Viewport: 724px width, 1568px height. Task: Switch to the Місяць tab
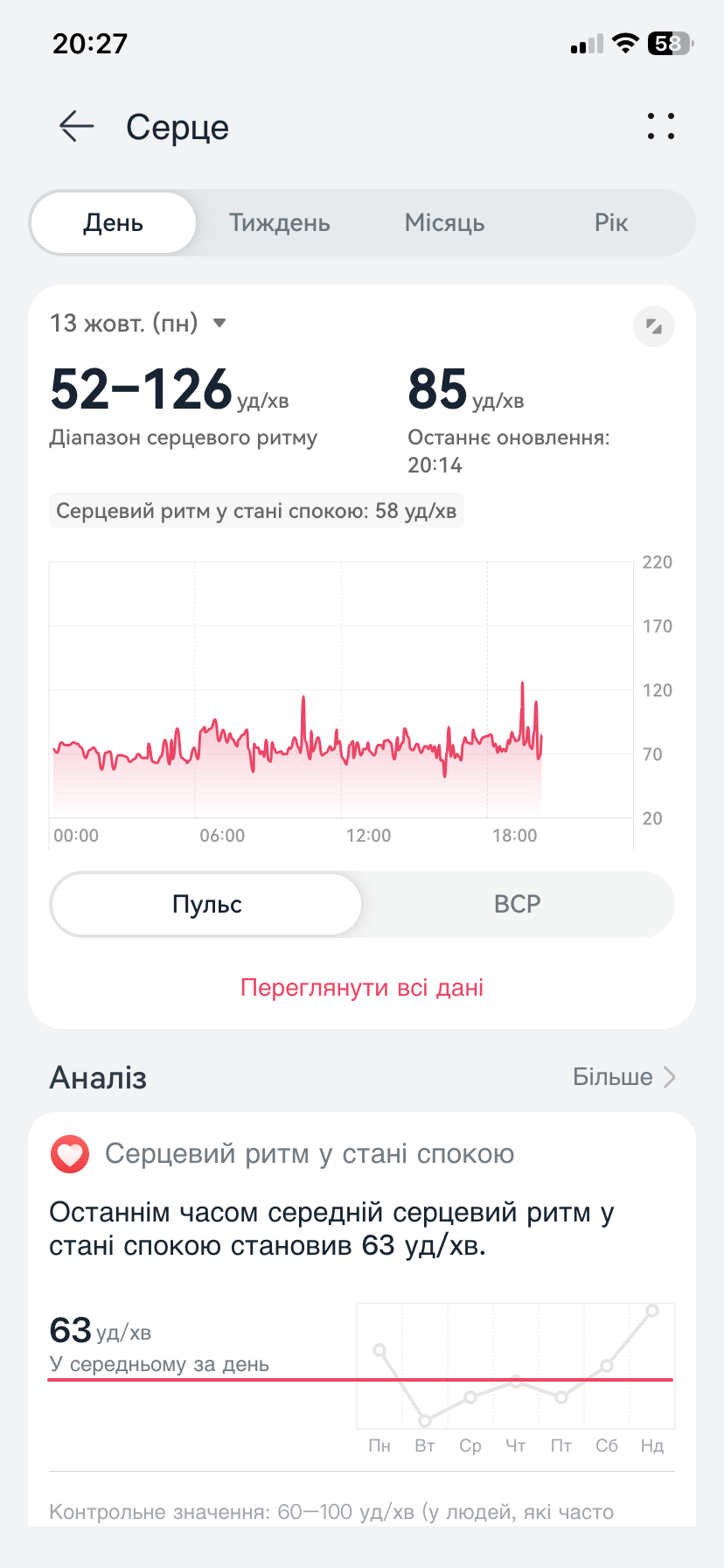[444, 223]
